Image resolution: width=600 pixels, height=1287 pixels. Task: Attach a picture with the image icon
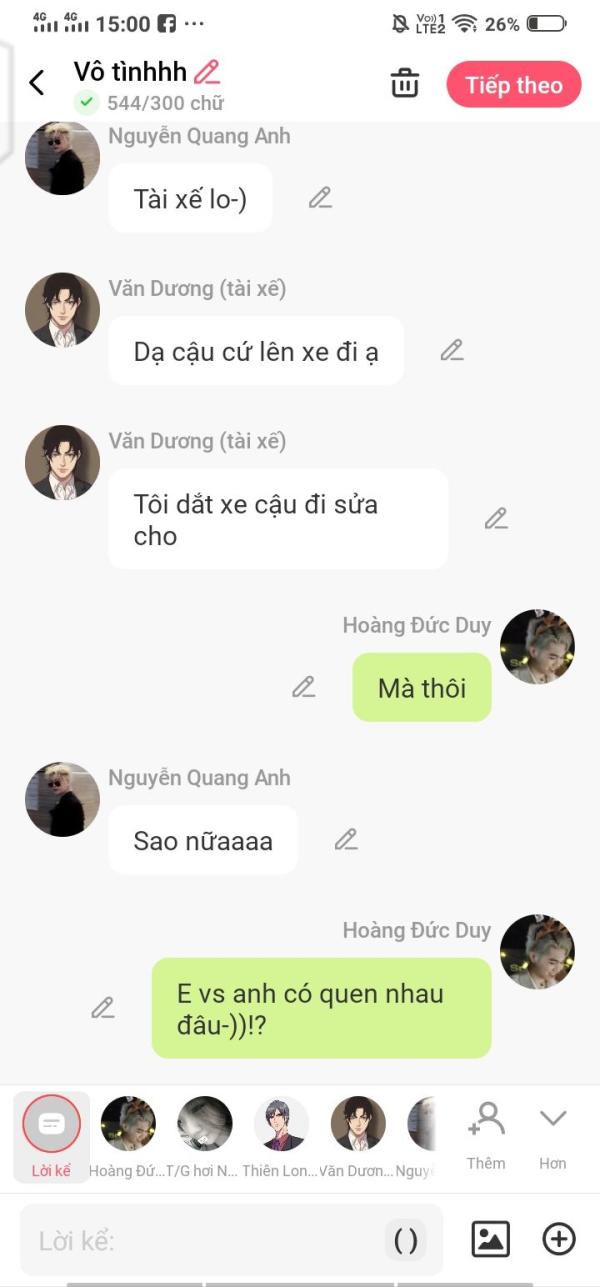coord(490,1240)
